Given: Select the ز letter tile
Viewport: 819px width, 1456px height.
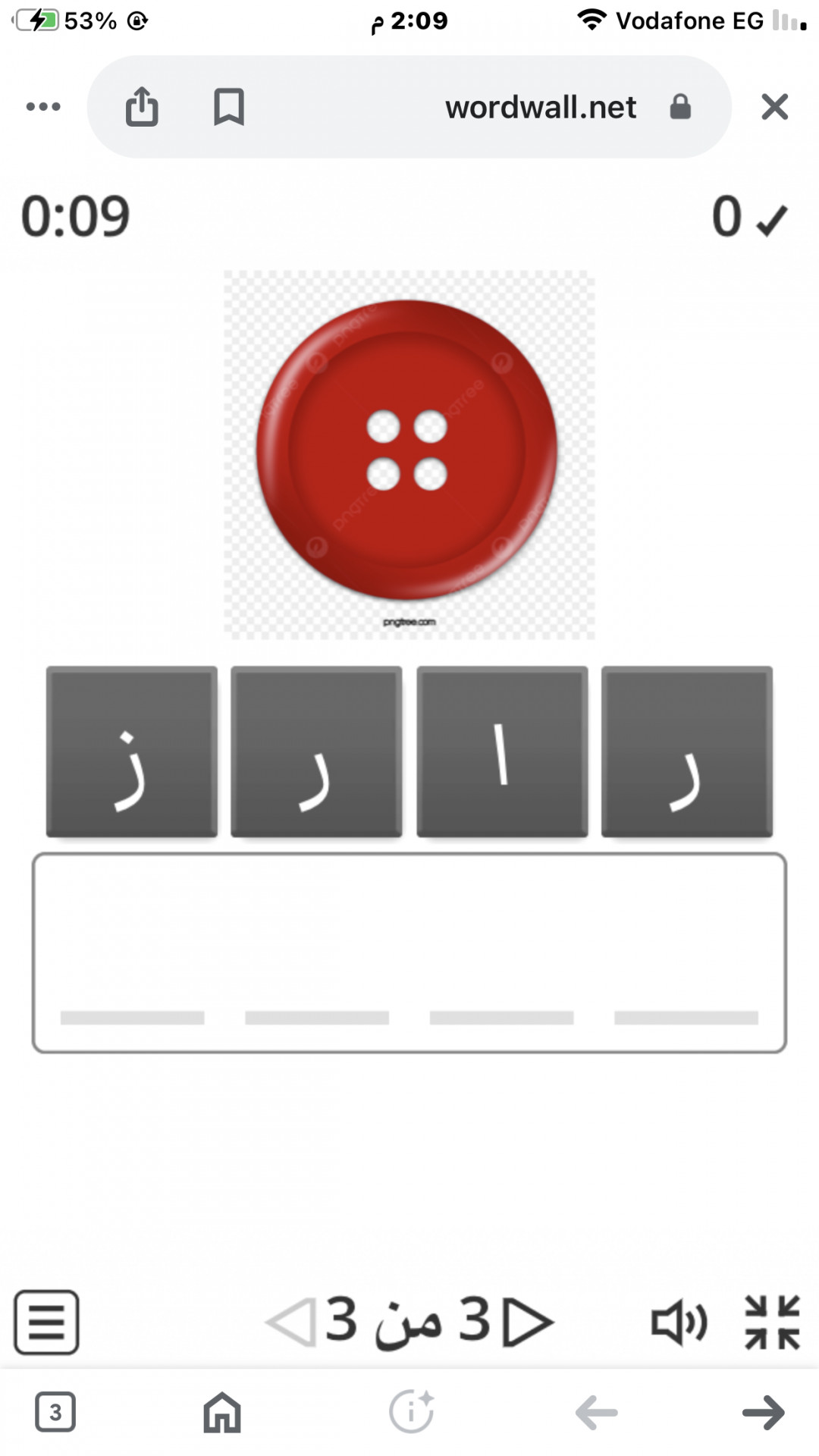Looking at the screenshot, I should [132, 752].
